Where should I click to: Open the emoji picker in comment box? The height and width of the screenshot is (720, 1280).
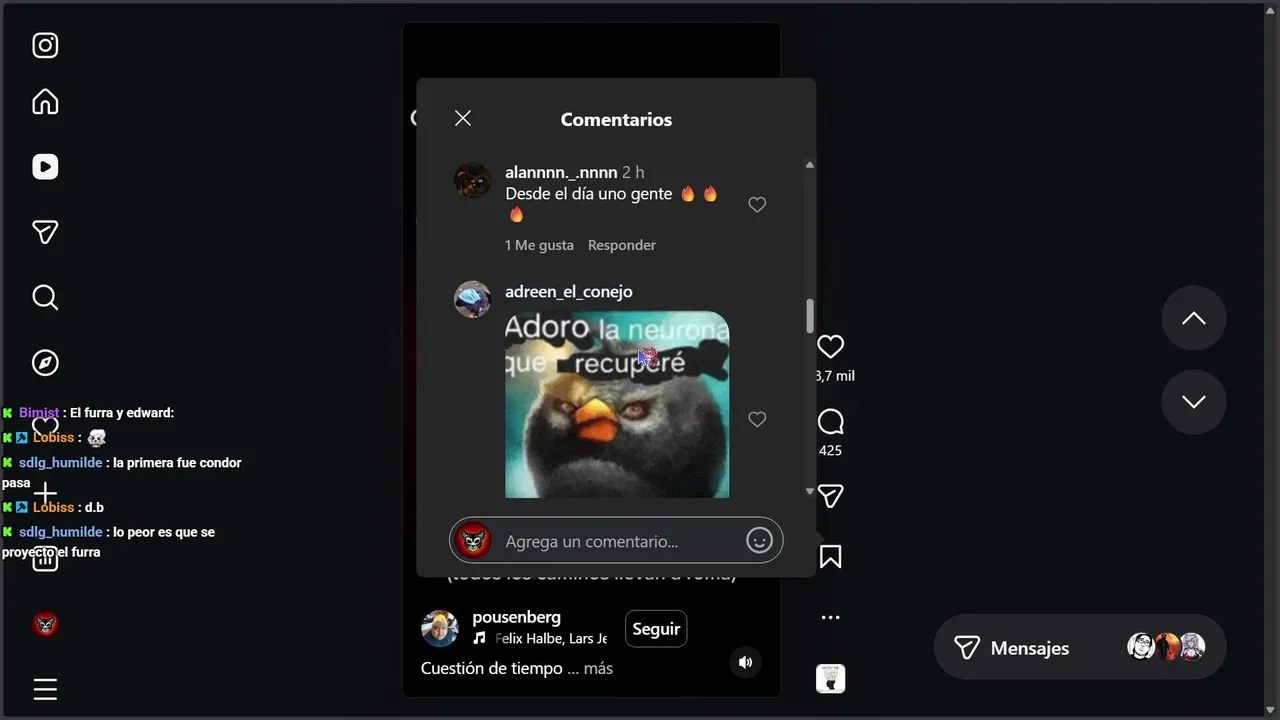click(759, 541)
